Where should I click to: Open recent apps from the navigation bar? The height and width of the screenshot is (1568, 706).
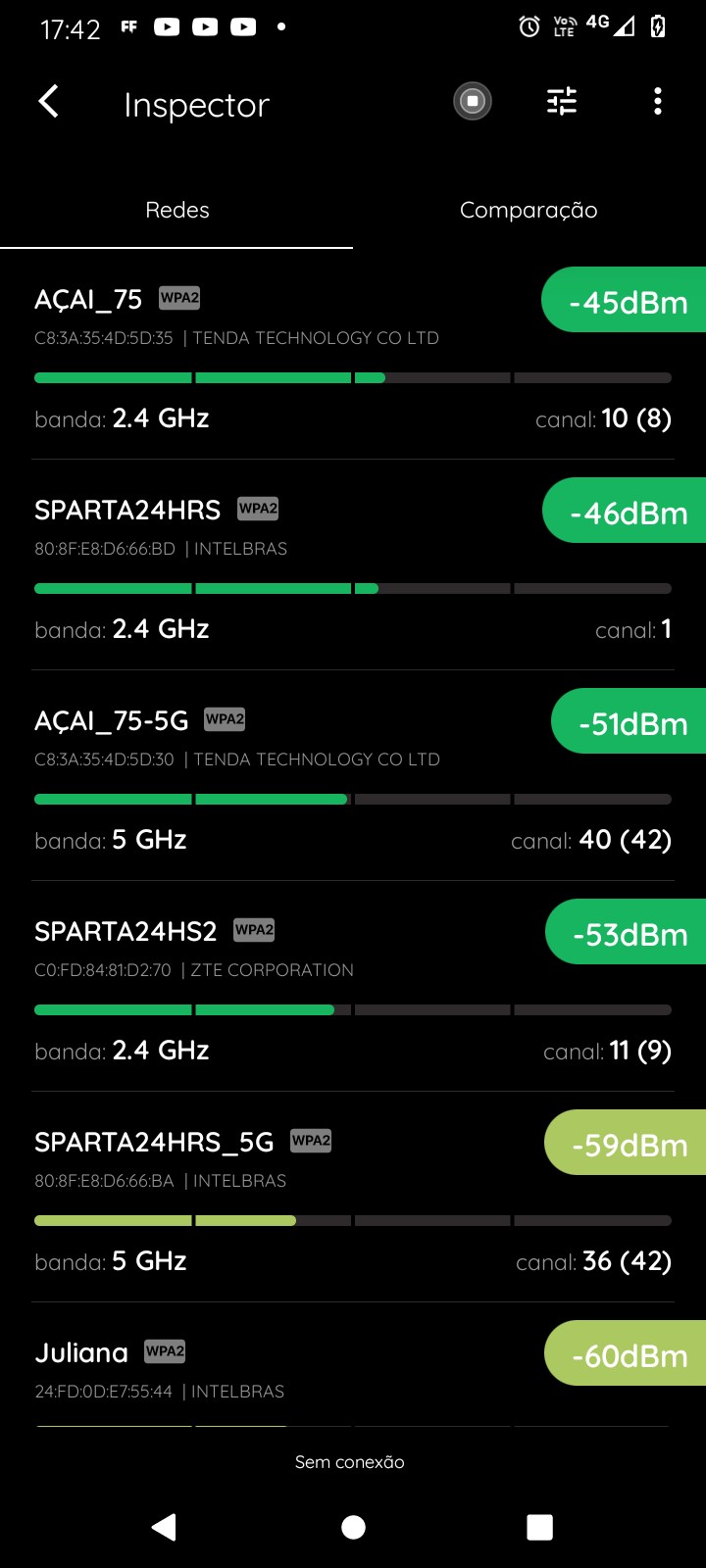coord(539,1527)
